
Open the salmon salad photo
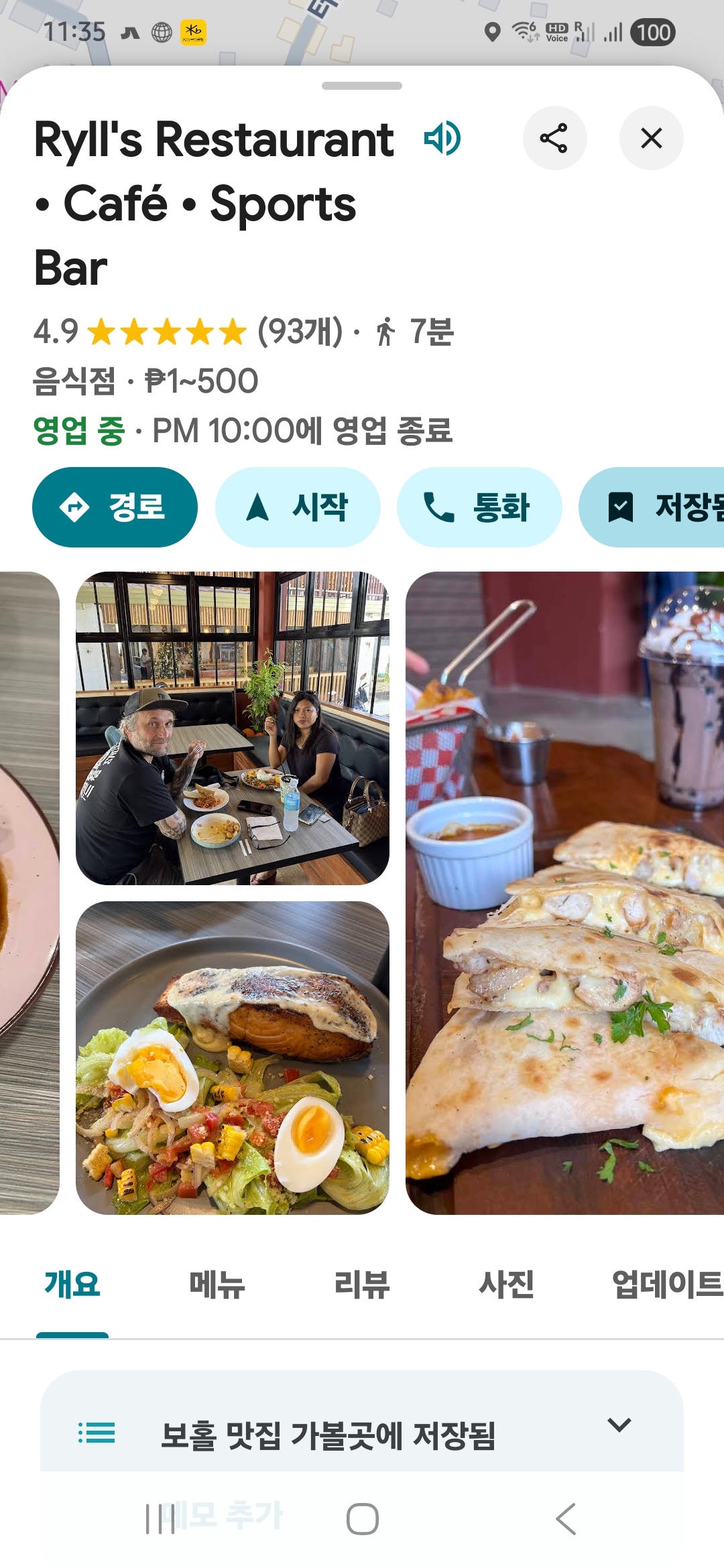(x=233, y=1057)
